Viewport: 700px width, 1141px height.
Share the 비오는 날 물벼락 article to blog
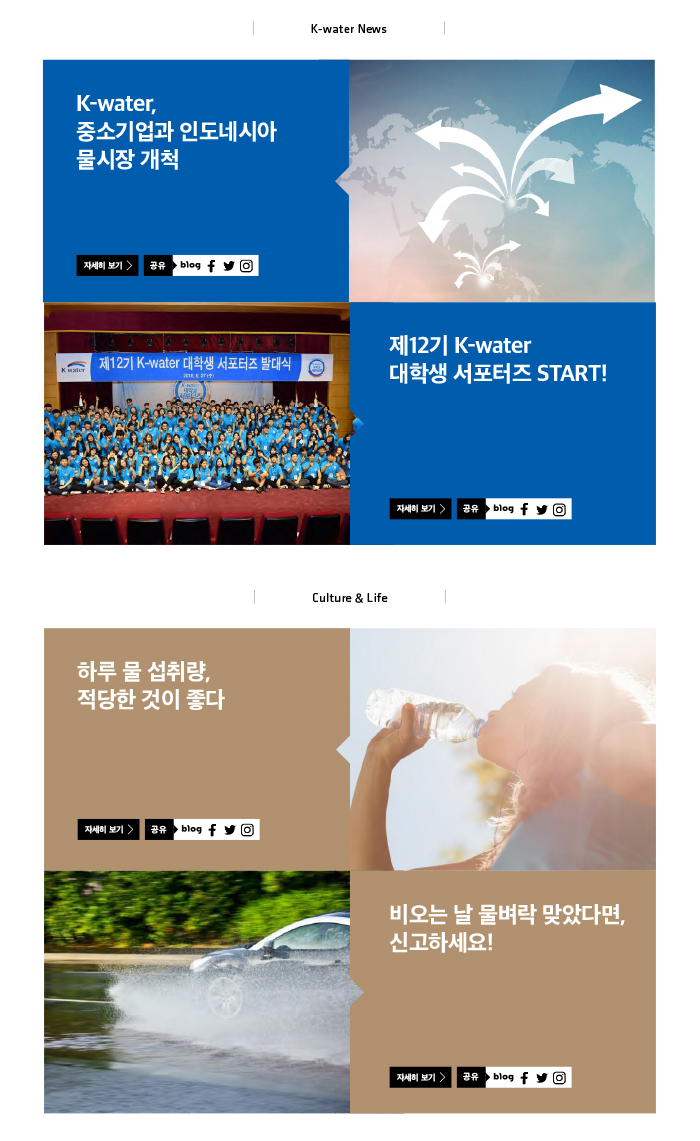(503, 1077)
